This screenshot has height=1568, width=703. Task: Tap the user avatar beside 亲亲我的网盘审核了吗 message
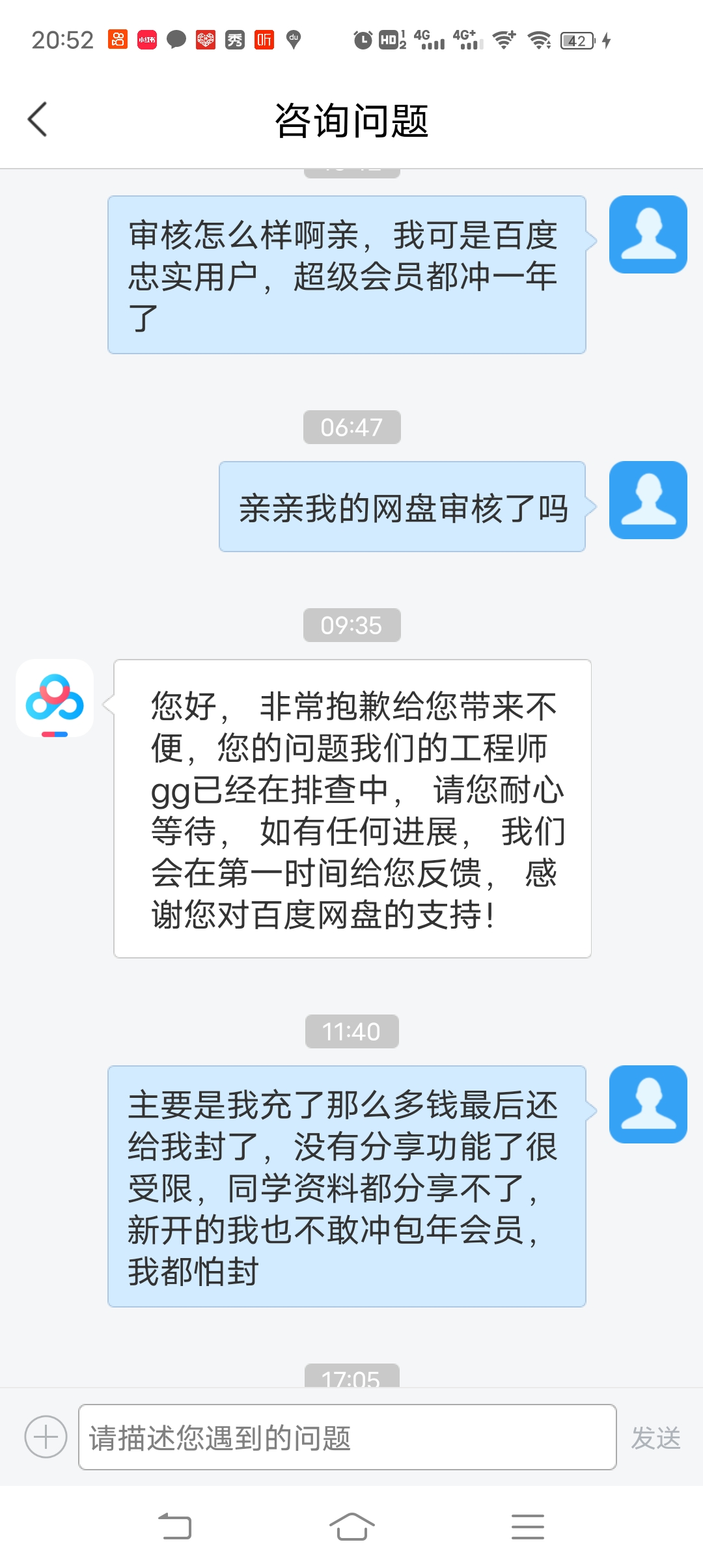pos(648,502)
